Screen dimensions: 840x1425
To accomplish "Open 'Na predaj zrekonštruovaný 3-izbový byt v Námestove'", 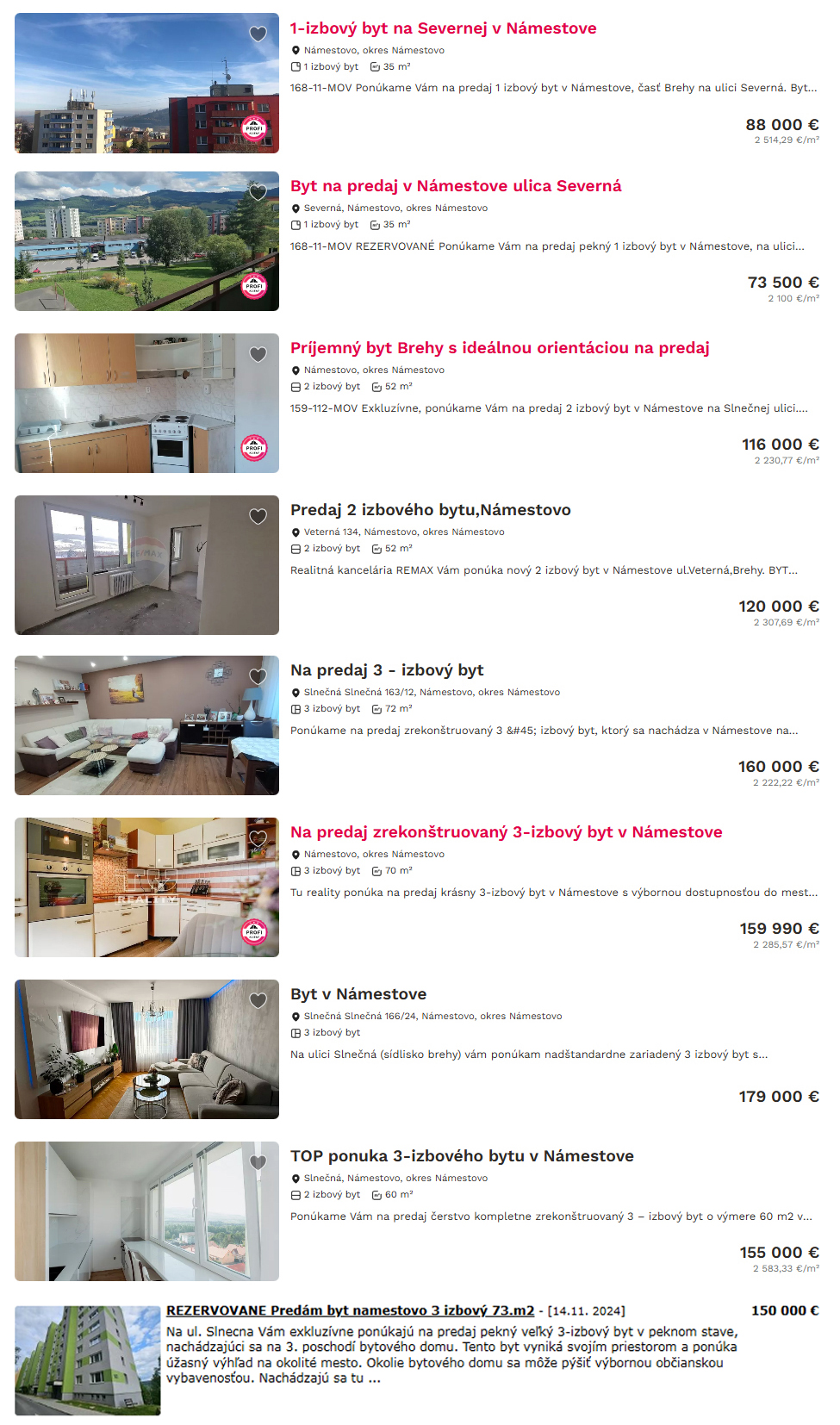I will click(x=506, y=832).
